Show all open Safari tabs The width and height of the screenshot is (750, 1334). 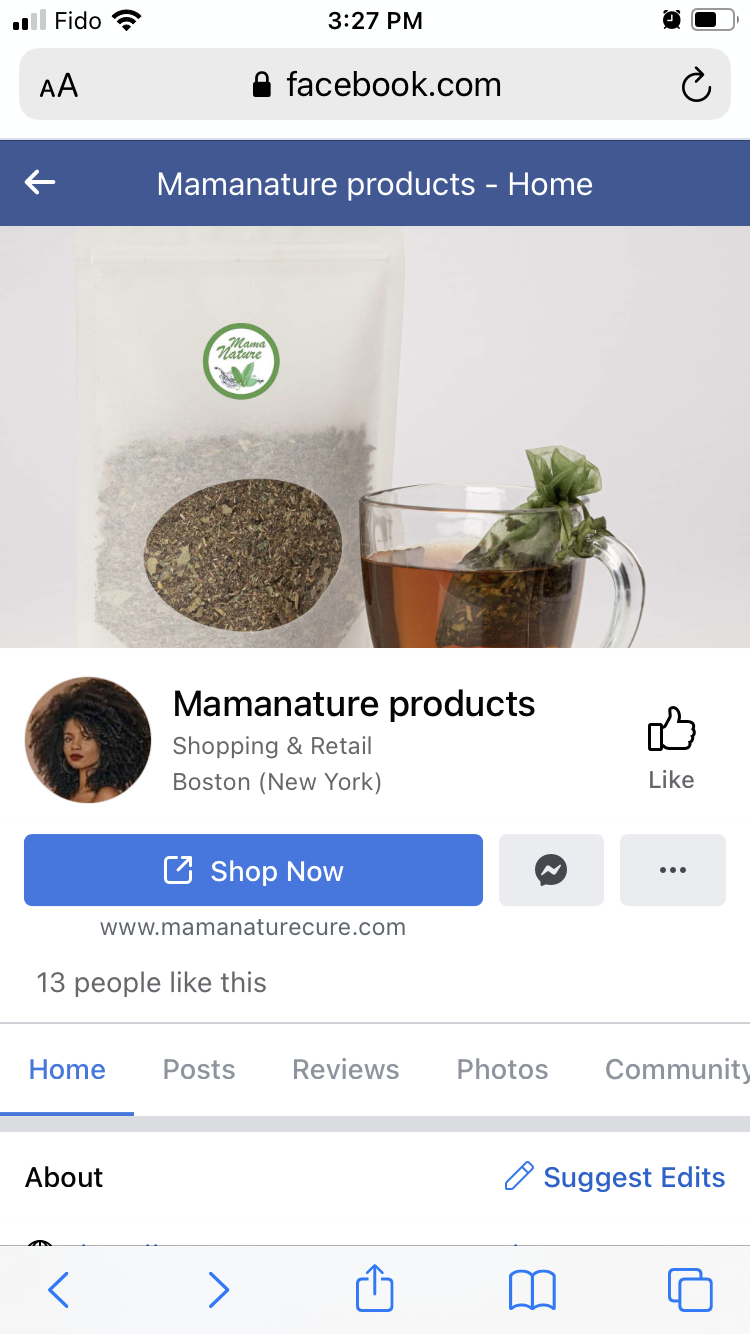(690, 1289)
